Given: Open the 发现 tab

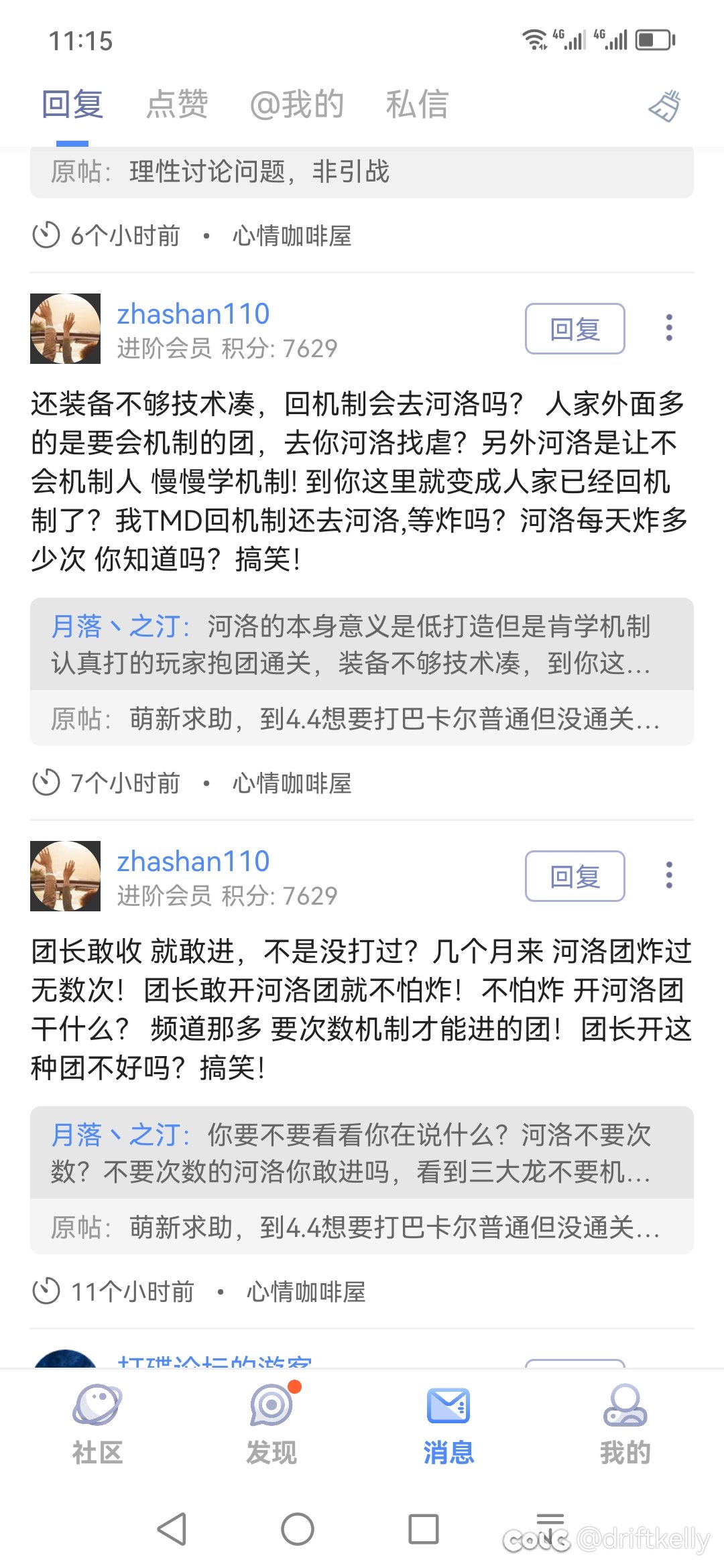Looking at the screenshot, I should [271, 1423].
